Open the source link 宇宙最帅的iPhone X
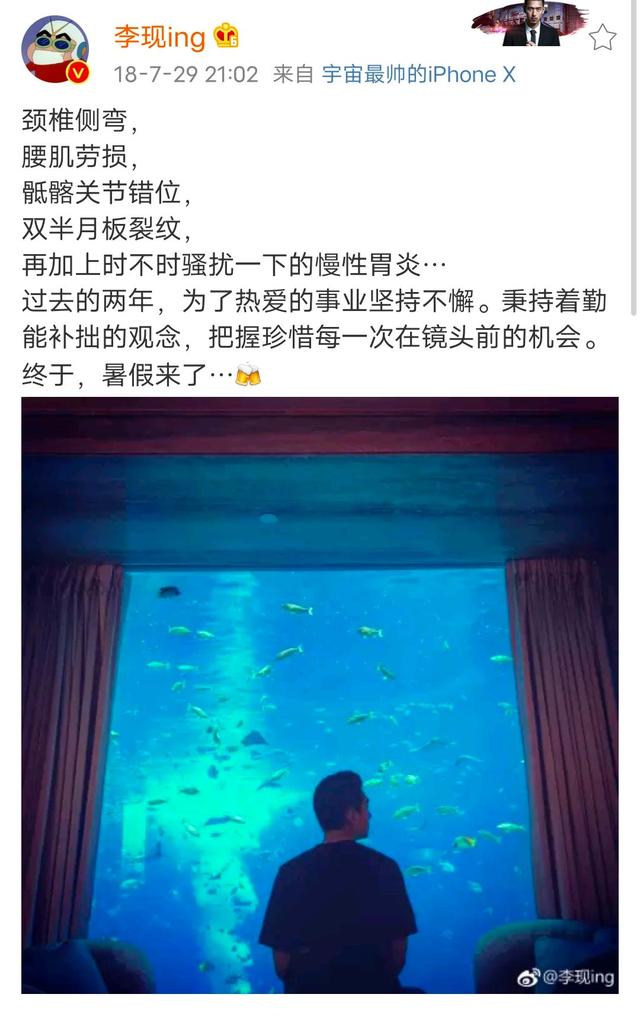Image resolution: width=640 pixels, height=1023 pixels. pos(418,75)
